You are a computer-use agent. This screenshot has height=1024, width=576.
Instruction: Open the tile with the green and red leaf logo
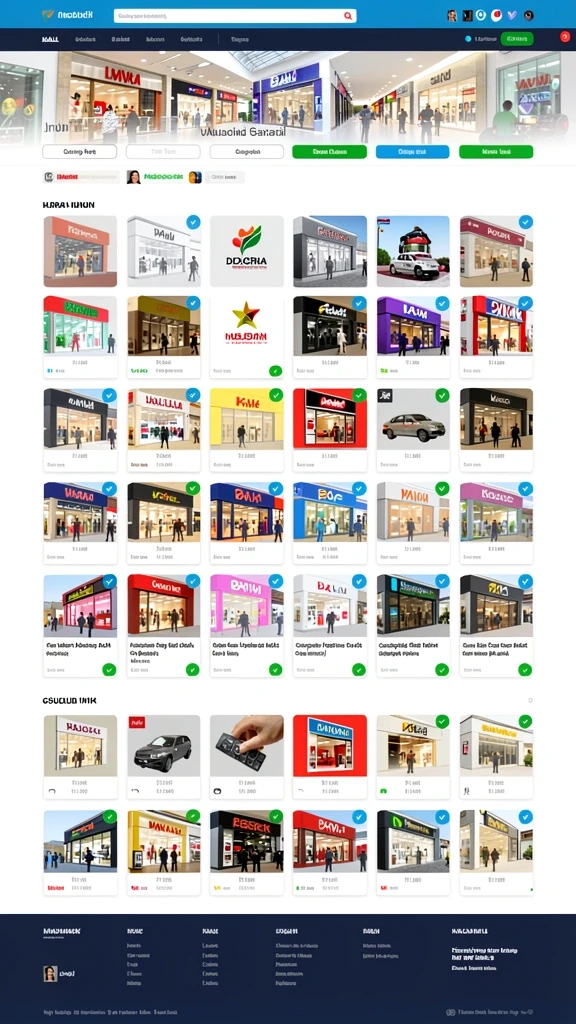pyautogui.click(x=247, y=251)
